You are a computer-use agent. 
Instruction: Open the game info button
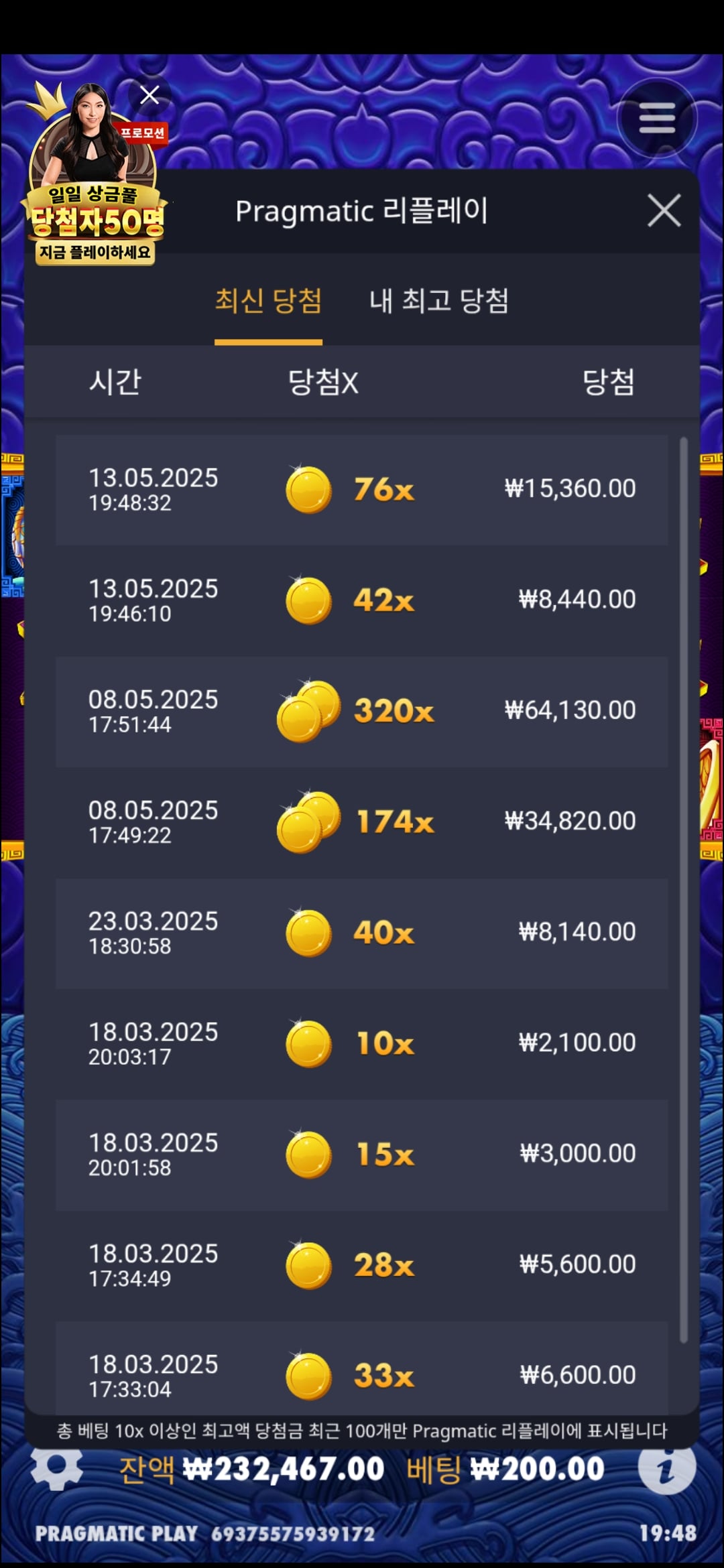[x=666, y=1467]
